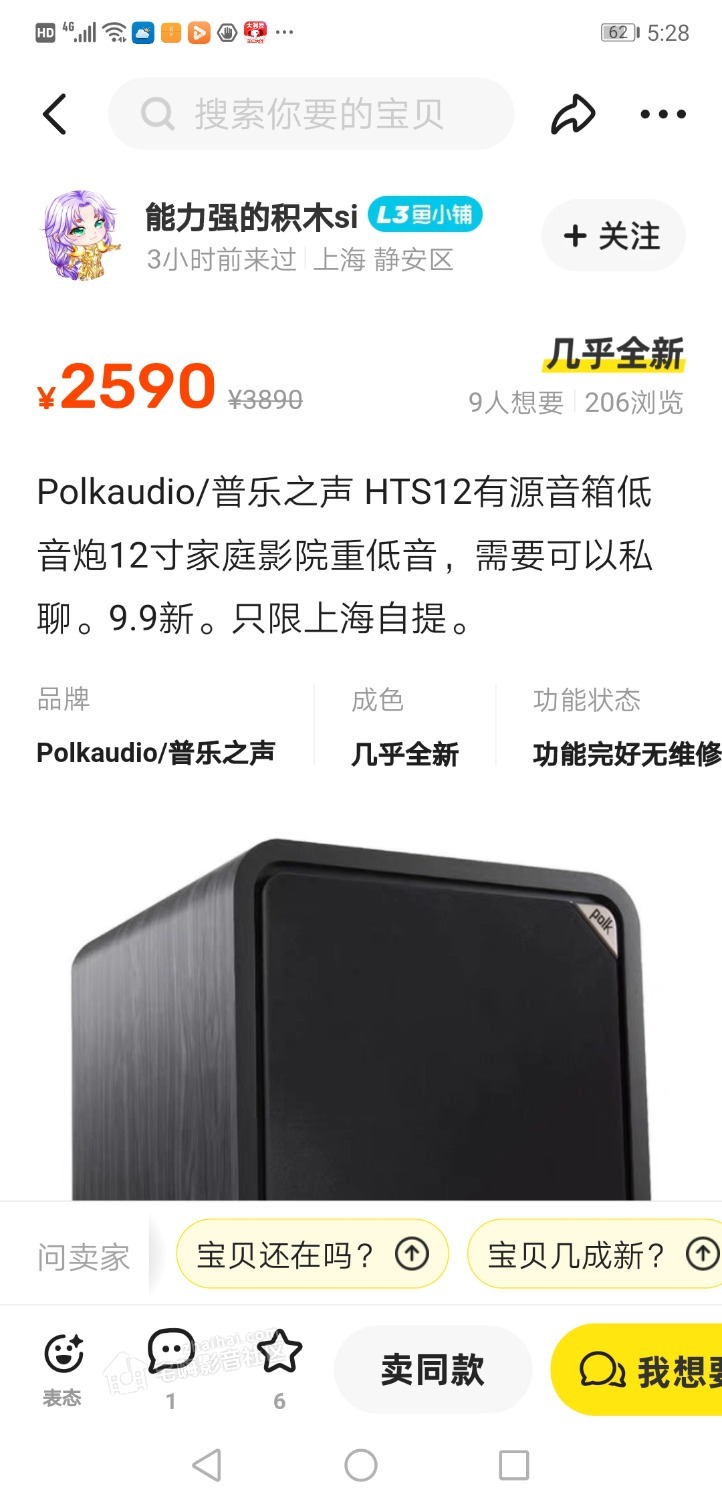Tap the system home button
Screen dimensions: 722x1500
[x=361, y=1465]
